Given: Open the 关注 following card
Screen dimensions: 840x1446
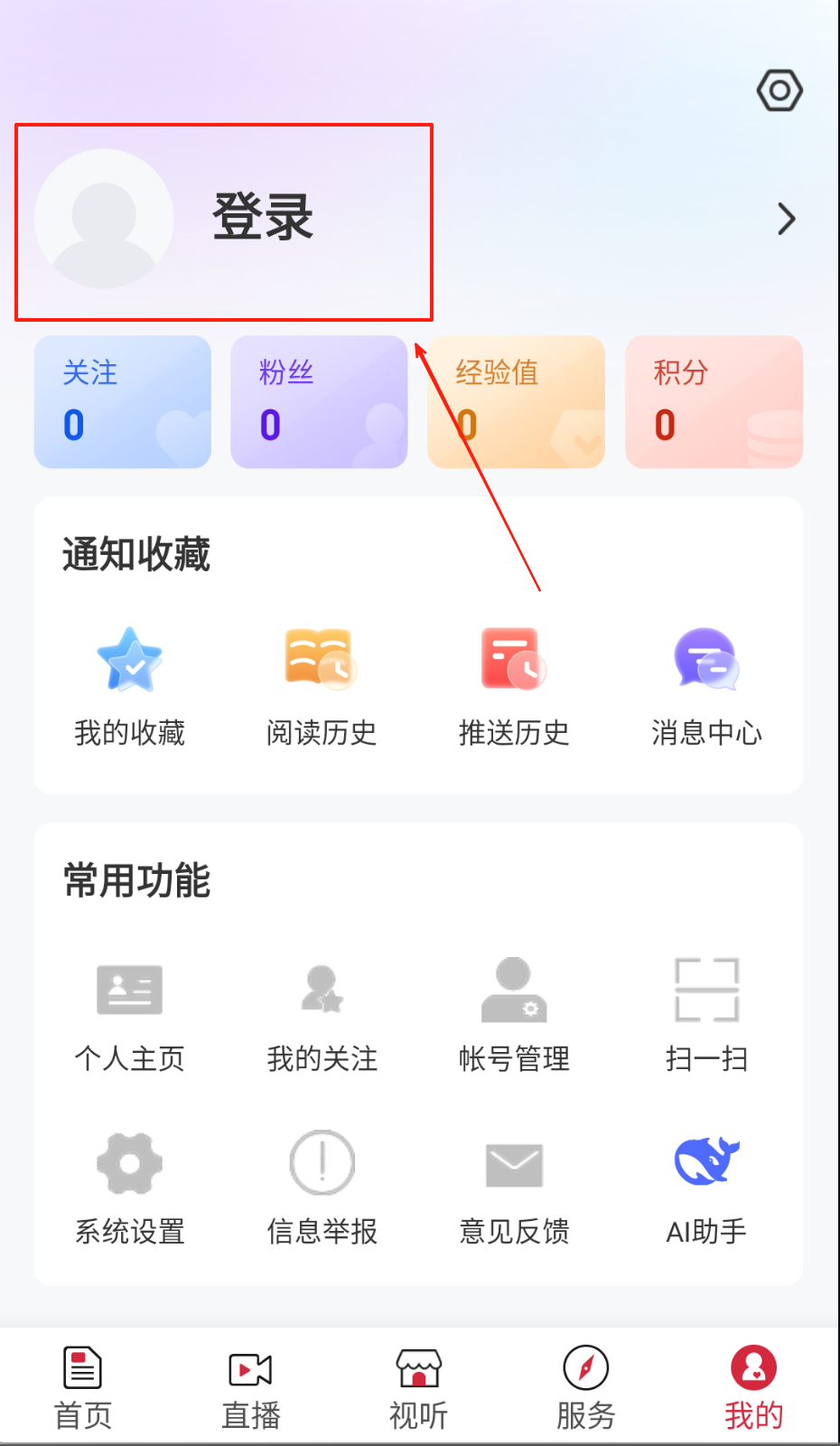Looking at the screenshot, I should 123,402.
